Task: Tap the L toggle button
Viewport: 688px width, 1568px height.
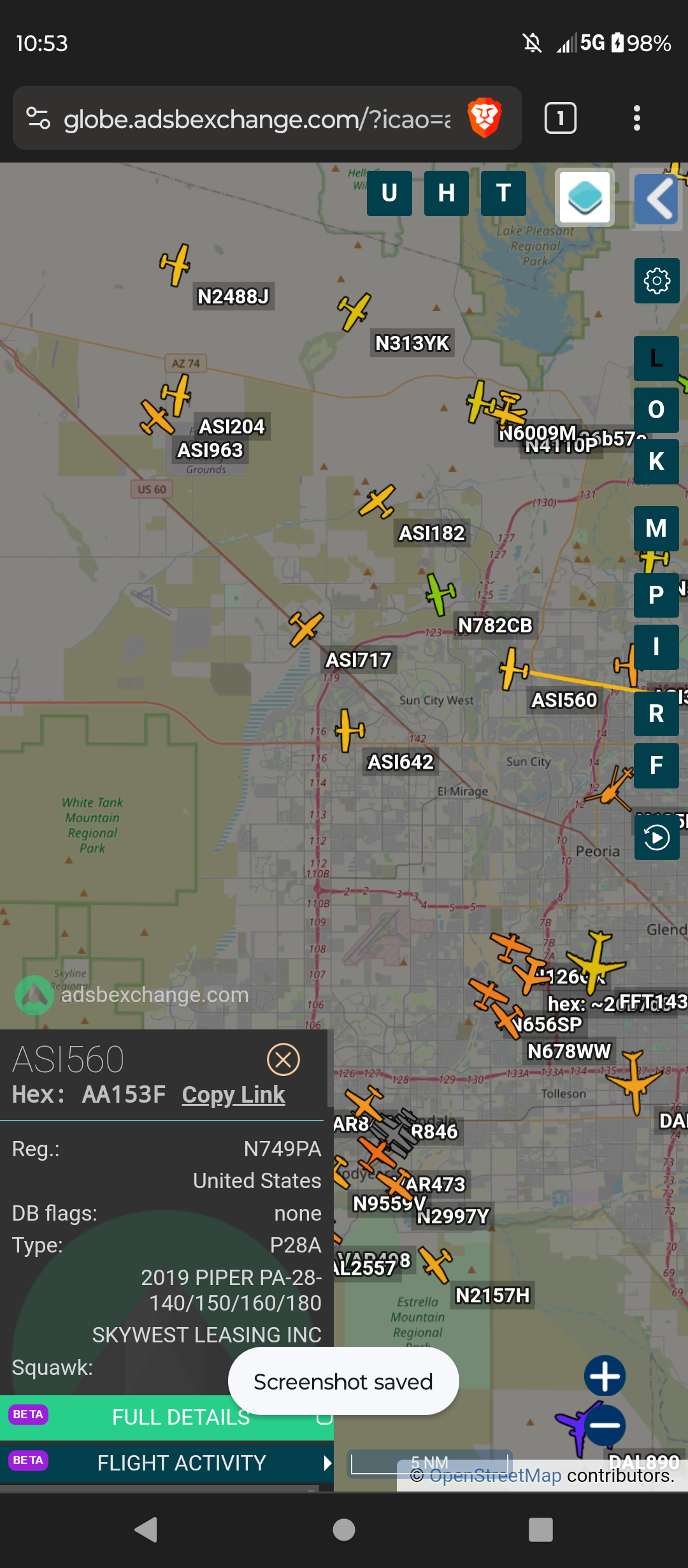Action: 656,359
